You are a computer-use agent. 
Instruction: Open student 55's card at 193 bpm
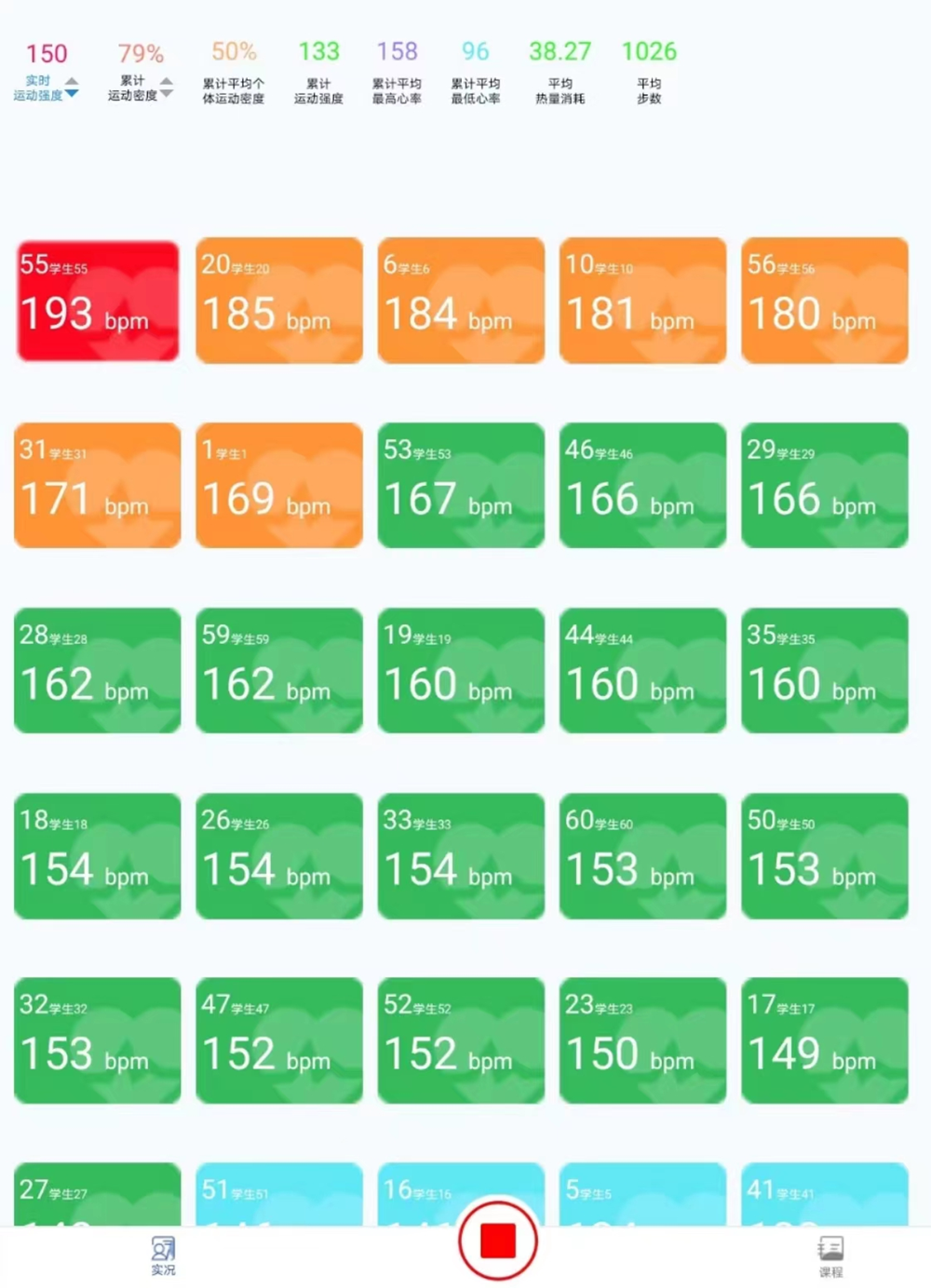(98, 301)
